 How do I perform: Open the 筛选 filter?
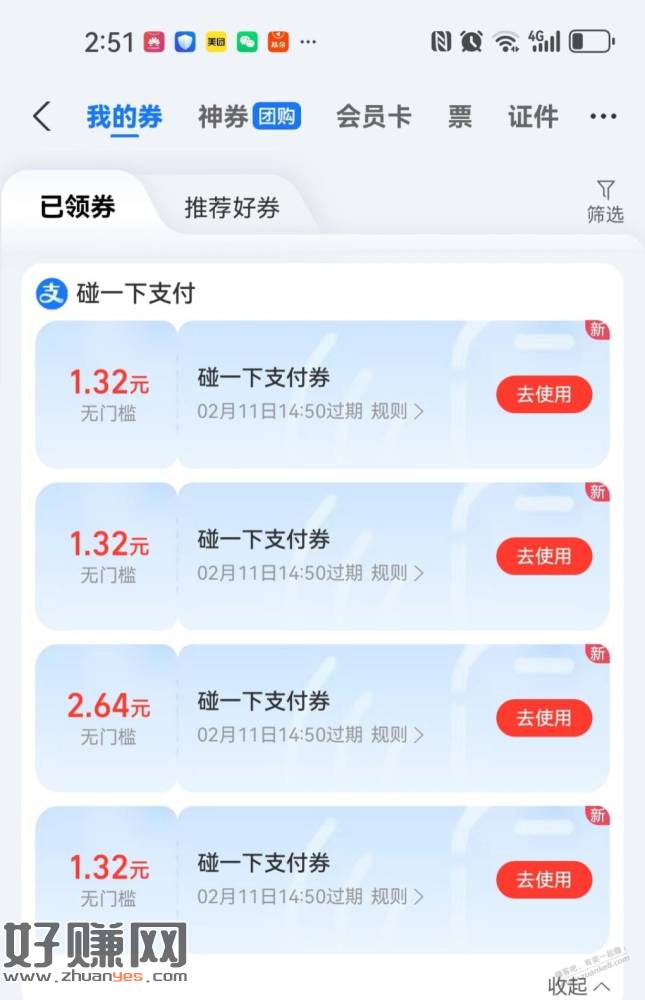click(x=605, y=201)
